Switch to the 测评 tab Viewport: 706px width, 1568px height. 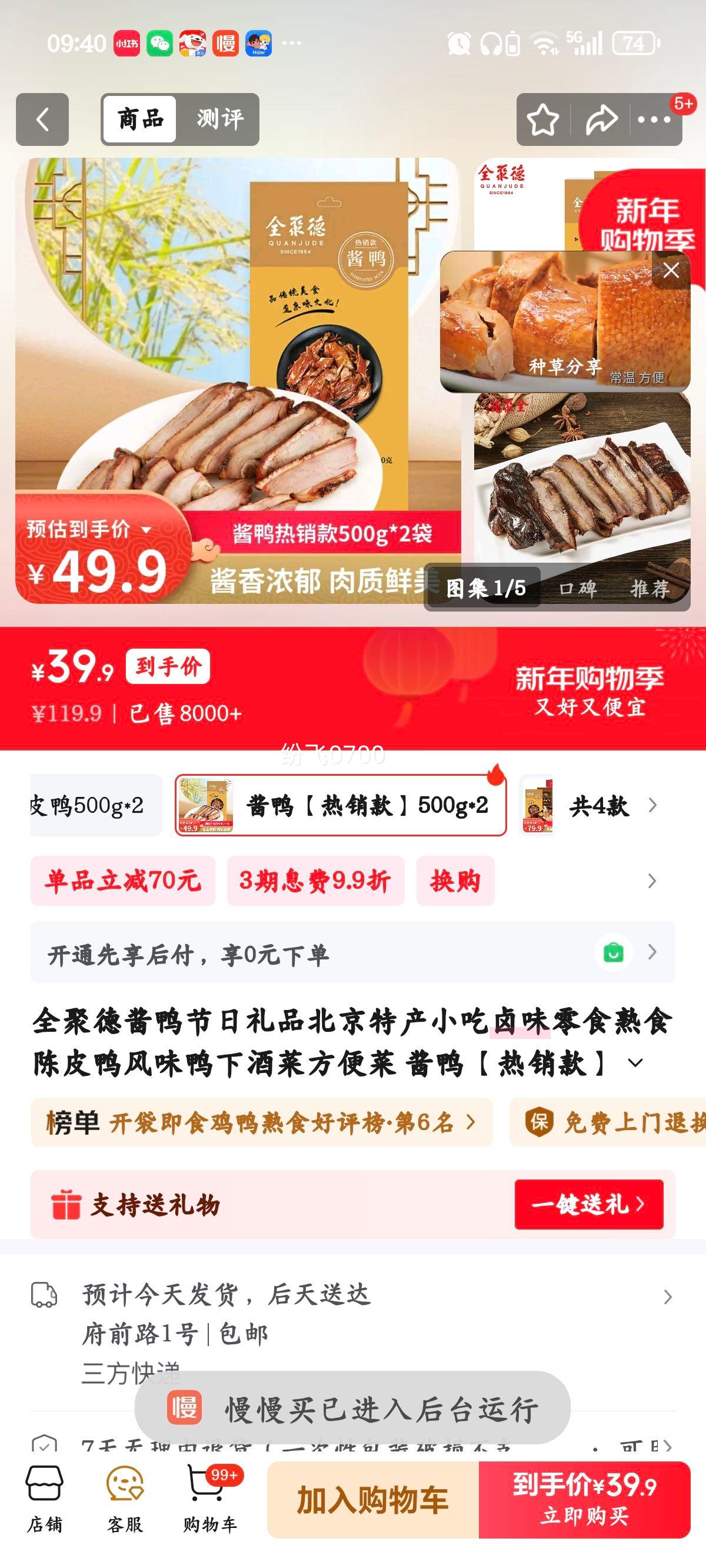click(221, 119)
